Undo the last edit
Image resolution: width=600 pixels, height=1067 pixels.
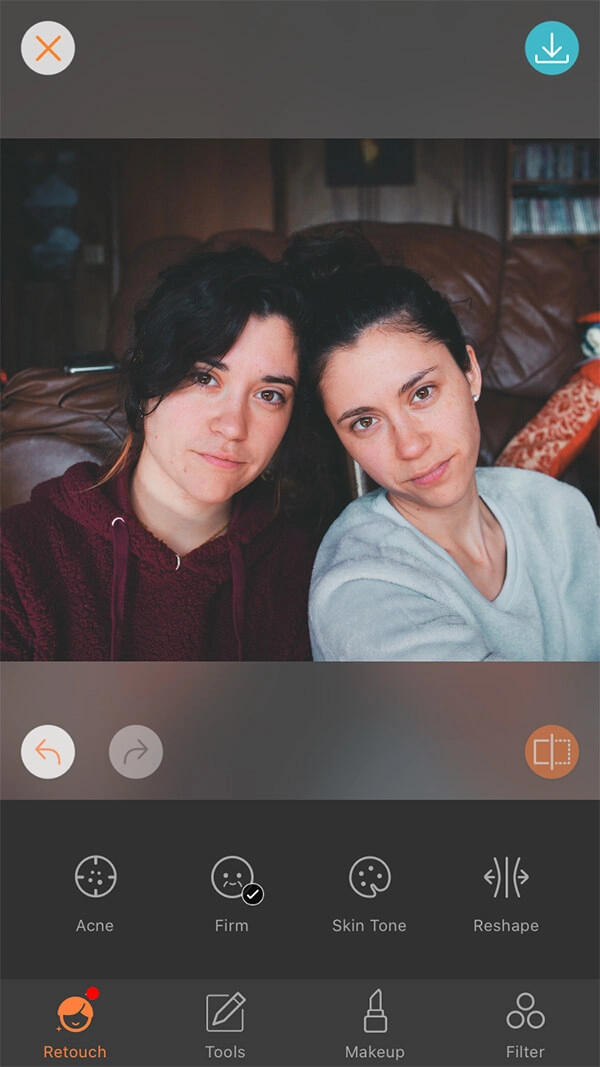click(48, 752)
